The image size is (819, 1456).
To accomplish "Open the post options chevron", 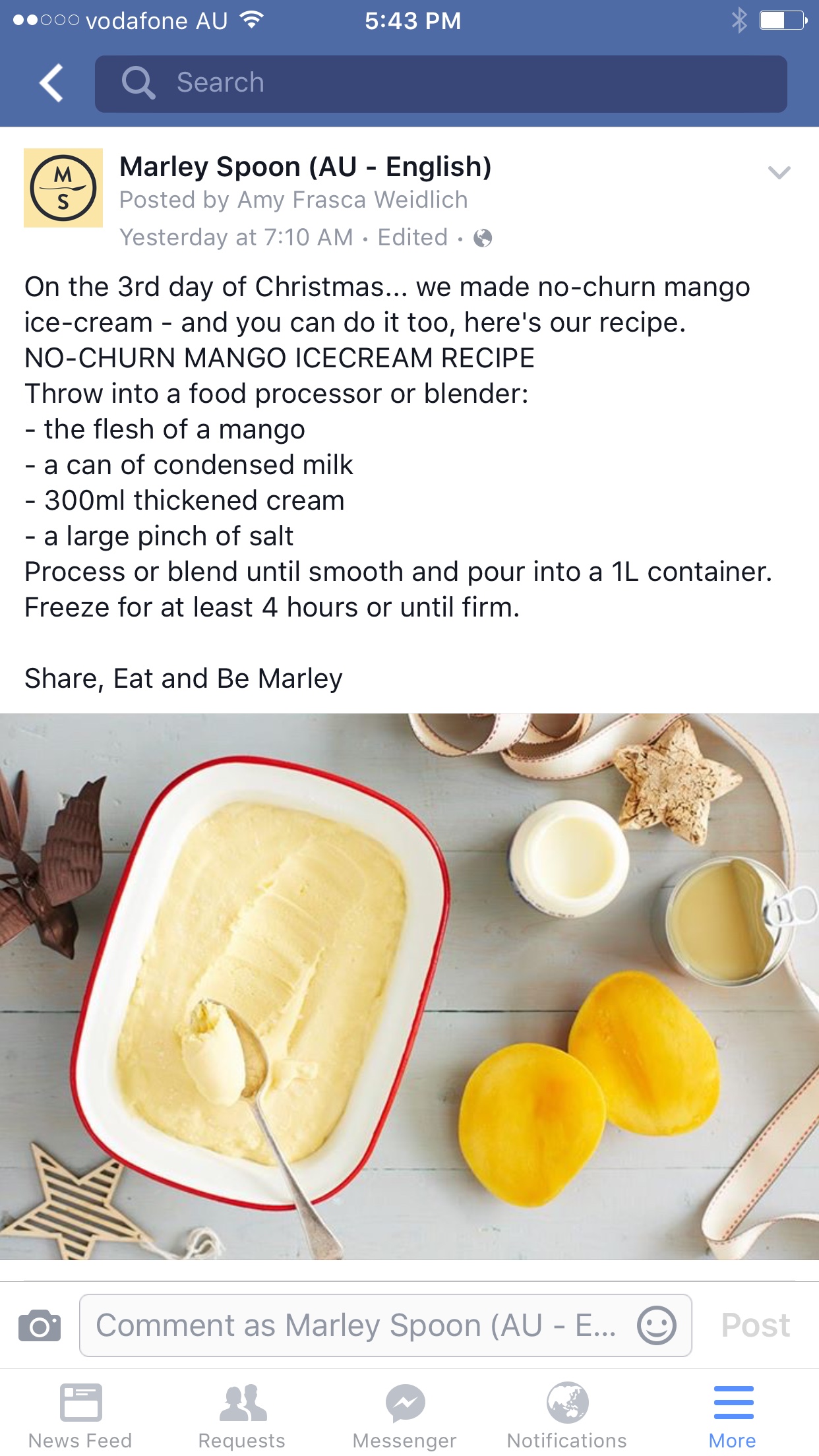I will 779,173.
